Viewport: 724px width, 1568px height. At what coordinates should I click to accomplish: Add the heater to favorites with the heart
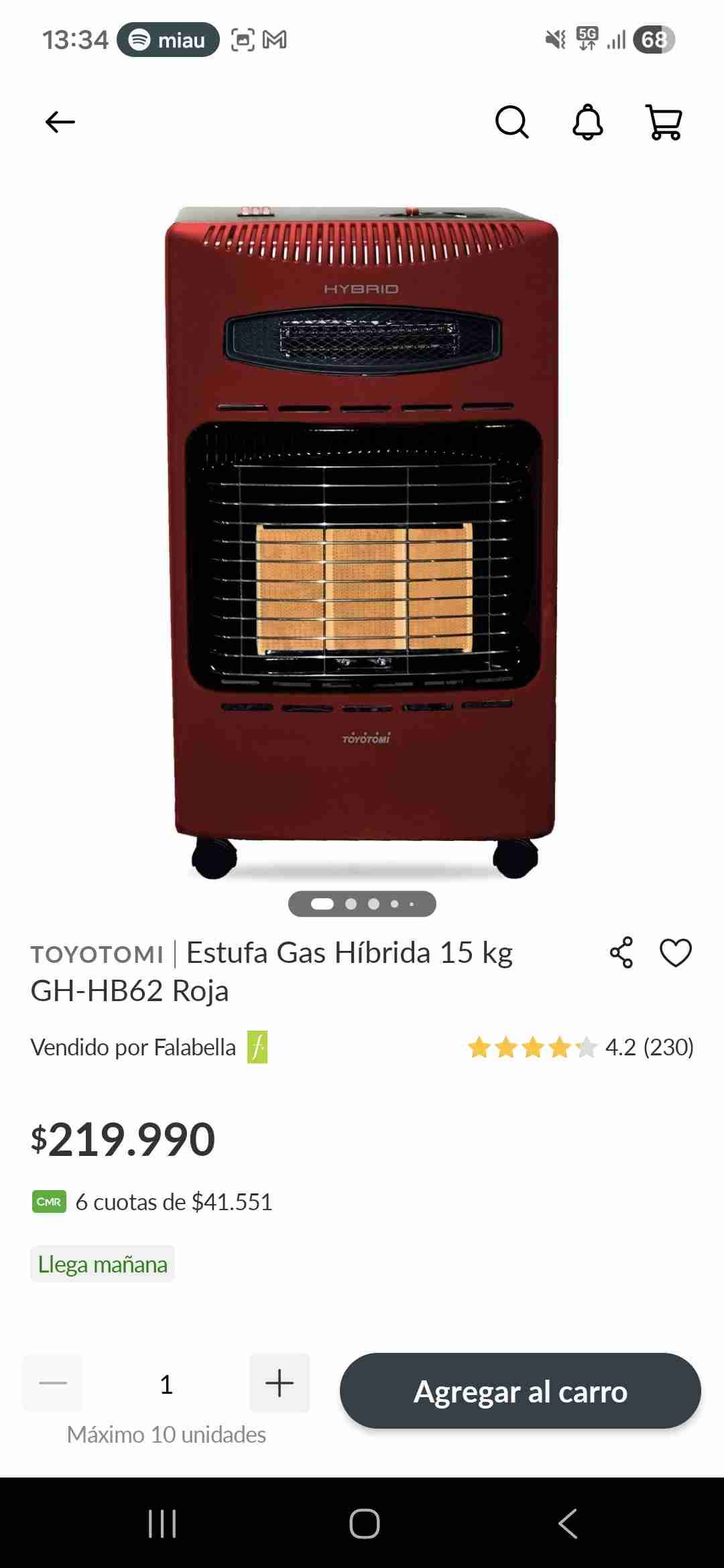tap(675, 952)
